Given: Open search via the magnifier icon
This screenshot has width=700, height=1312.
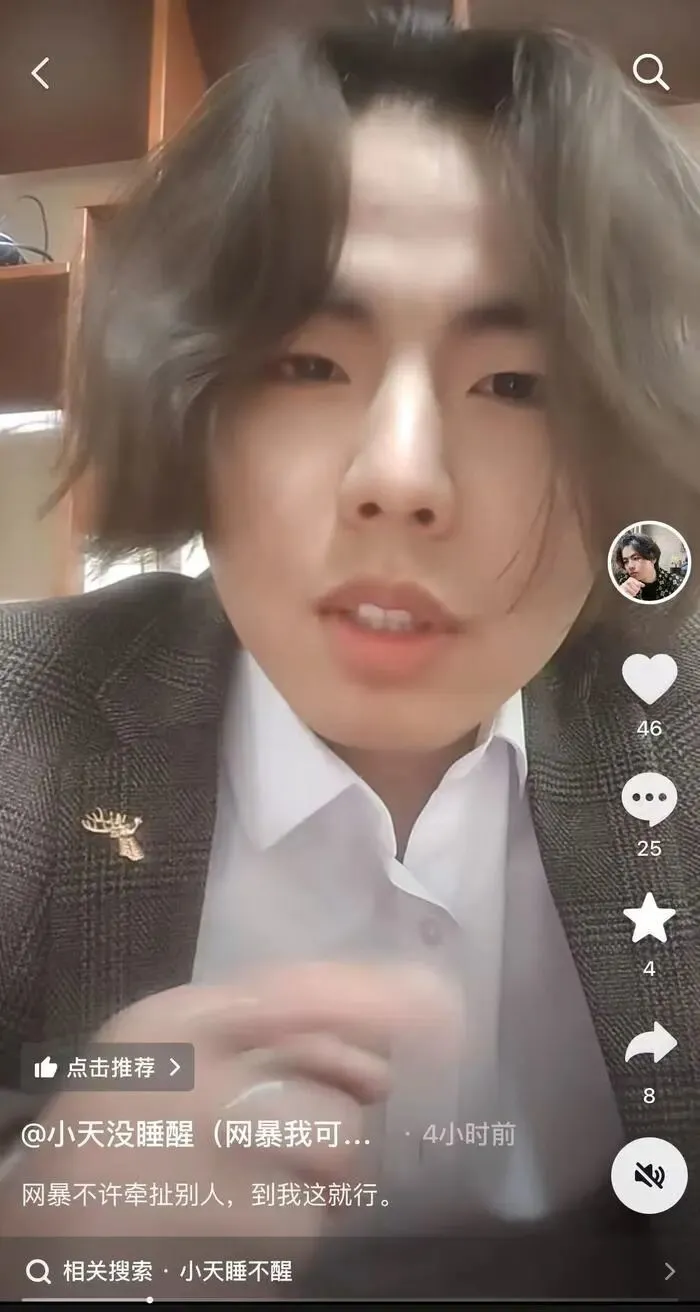Looking at the screenshot, I should (650, 72).
